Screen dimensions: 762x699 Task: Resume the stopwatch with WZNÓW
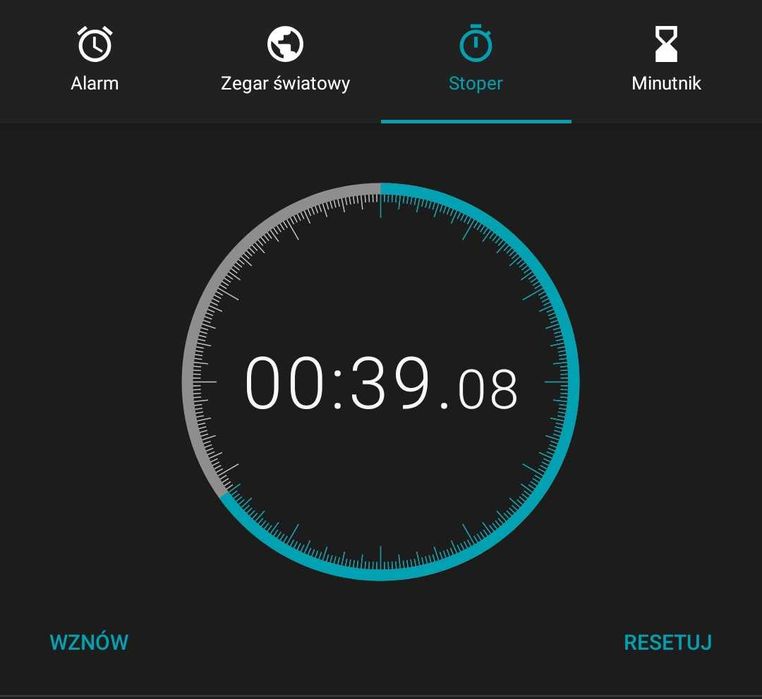click(x=89, y=642)
